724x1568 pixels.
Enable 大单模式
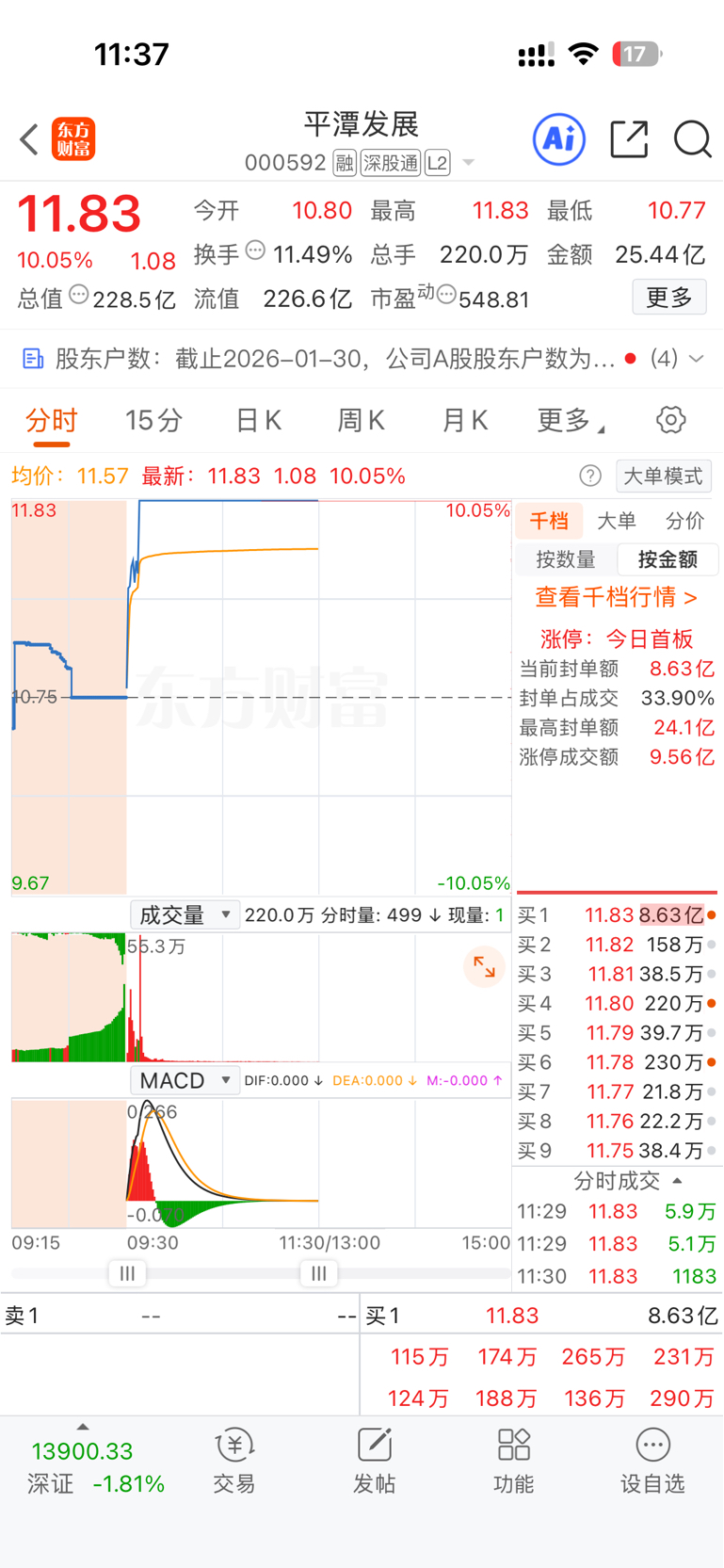tap(664, 477)
